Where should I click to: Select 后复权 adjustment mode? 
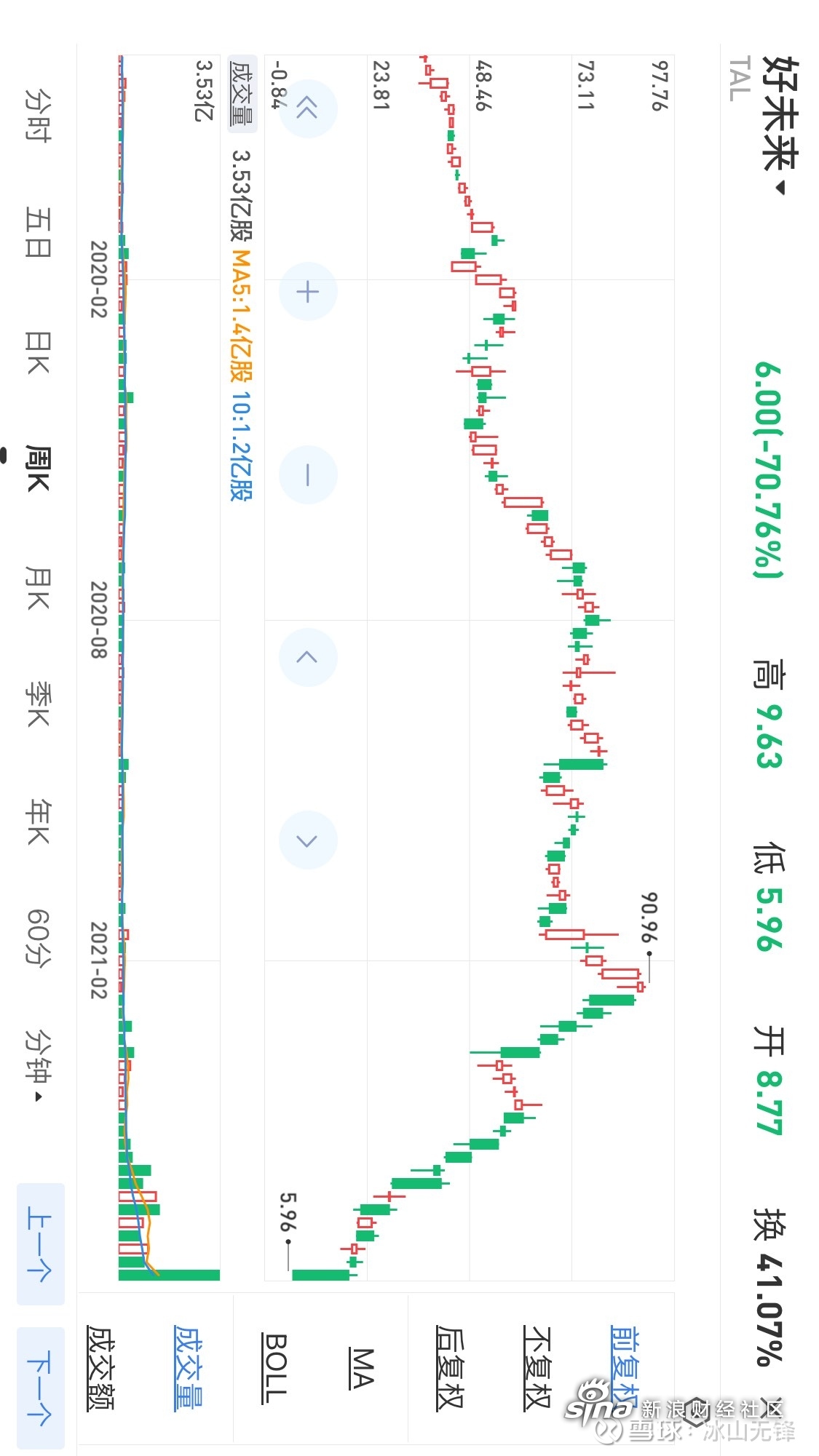click(451, 1367)
